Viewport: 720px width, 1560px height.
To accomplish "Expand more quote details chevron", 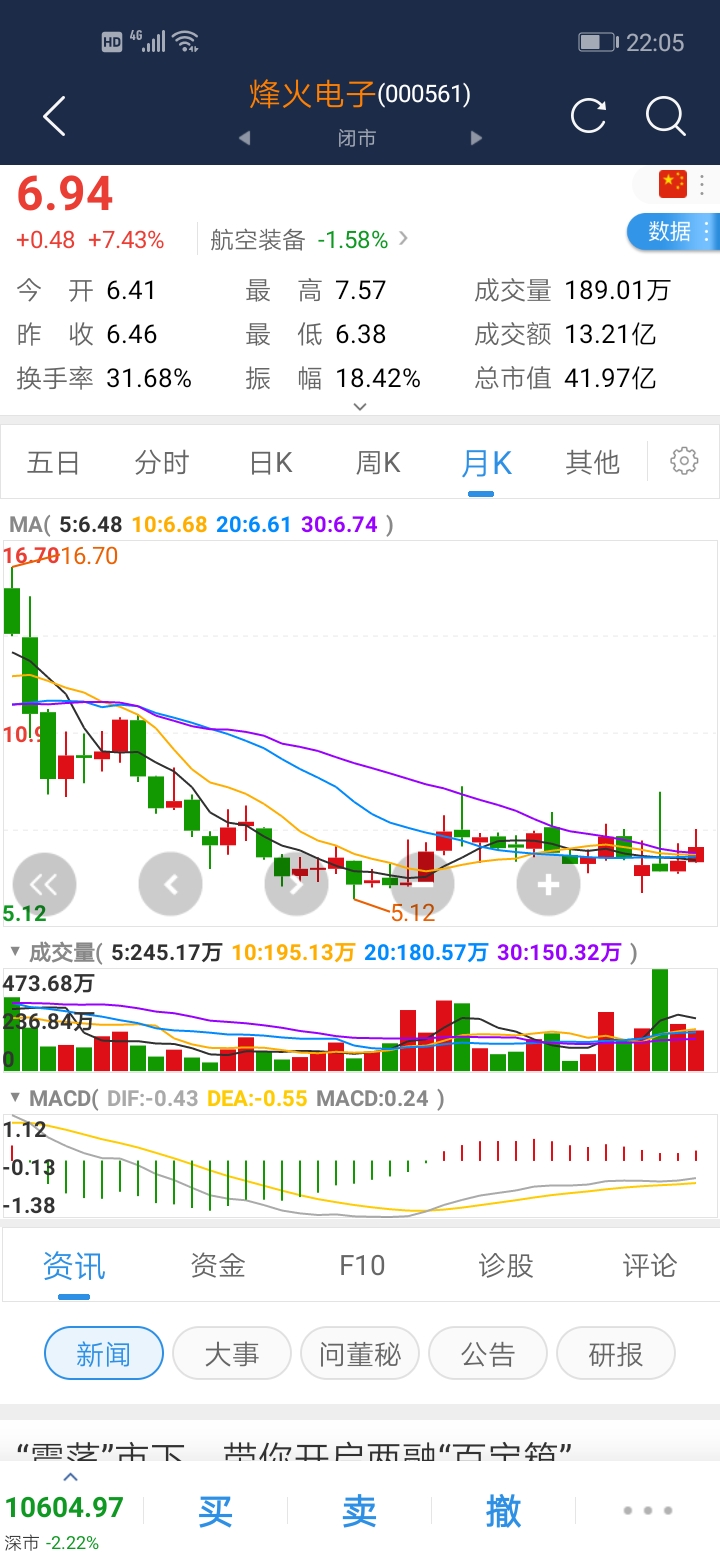I will [360, 407].
